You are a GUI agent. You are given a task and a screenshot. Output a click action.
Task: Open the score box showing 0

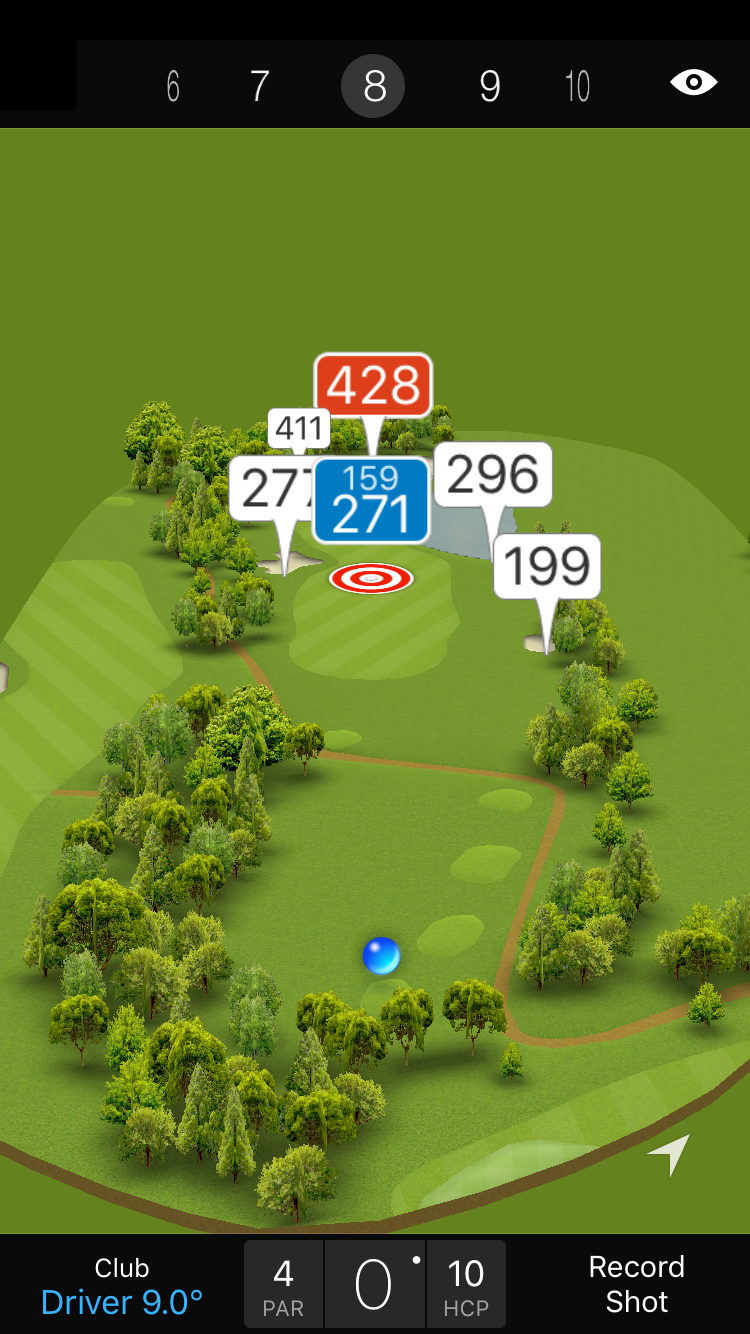pyautogui.click(x=374, y=1285)
